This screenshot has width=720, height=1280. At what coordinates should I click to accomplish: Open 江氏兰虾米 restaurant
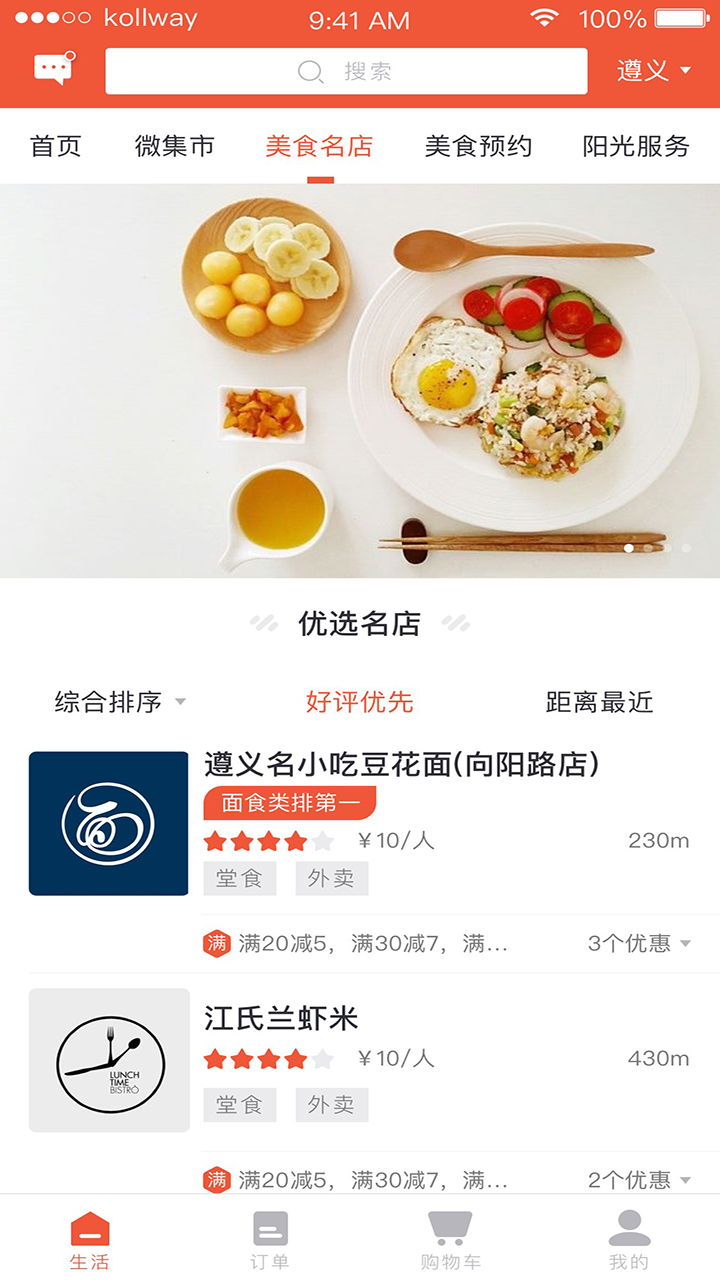pos(281,1019)
